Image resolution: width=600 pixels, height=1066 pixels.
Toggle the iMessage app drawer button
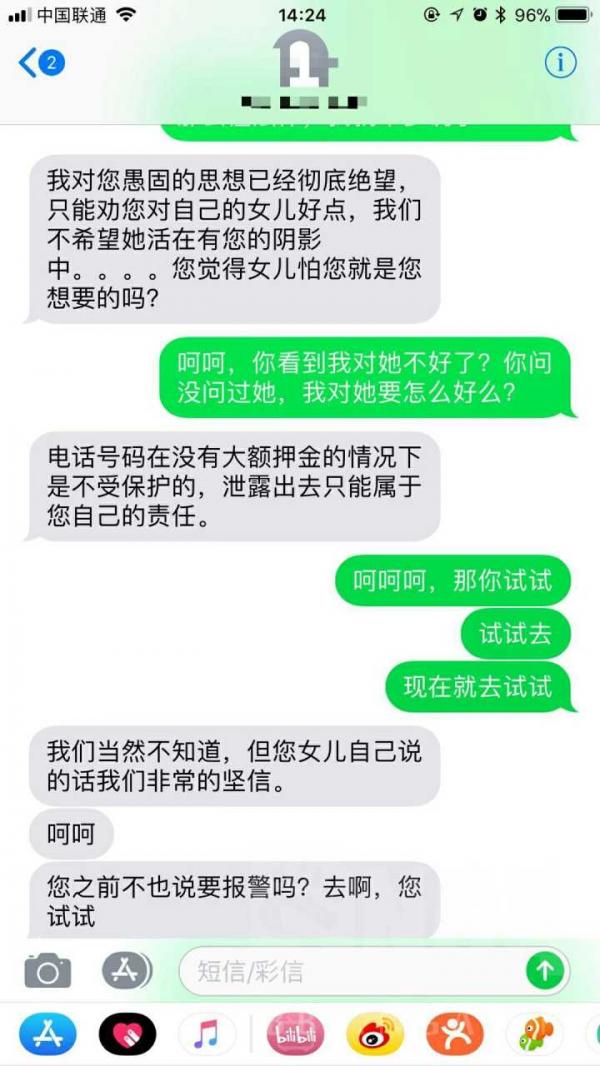126,970
